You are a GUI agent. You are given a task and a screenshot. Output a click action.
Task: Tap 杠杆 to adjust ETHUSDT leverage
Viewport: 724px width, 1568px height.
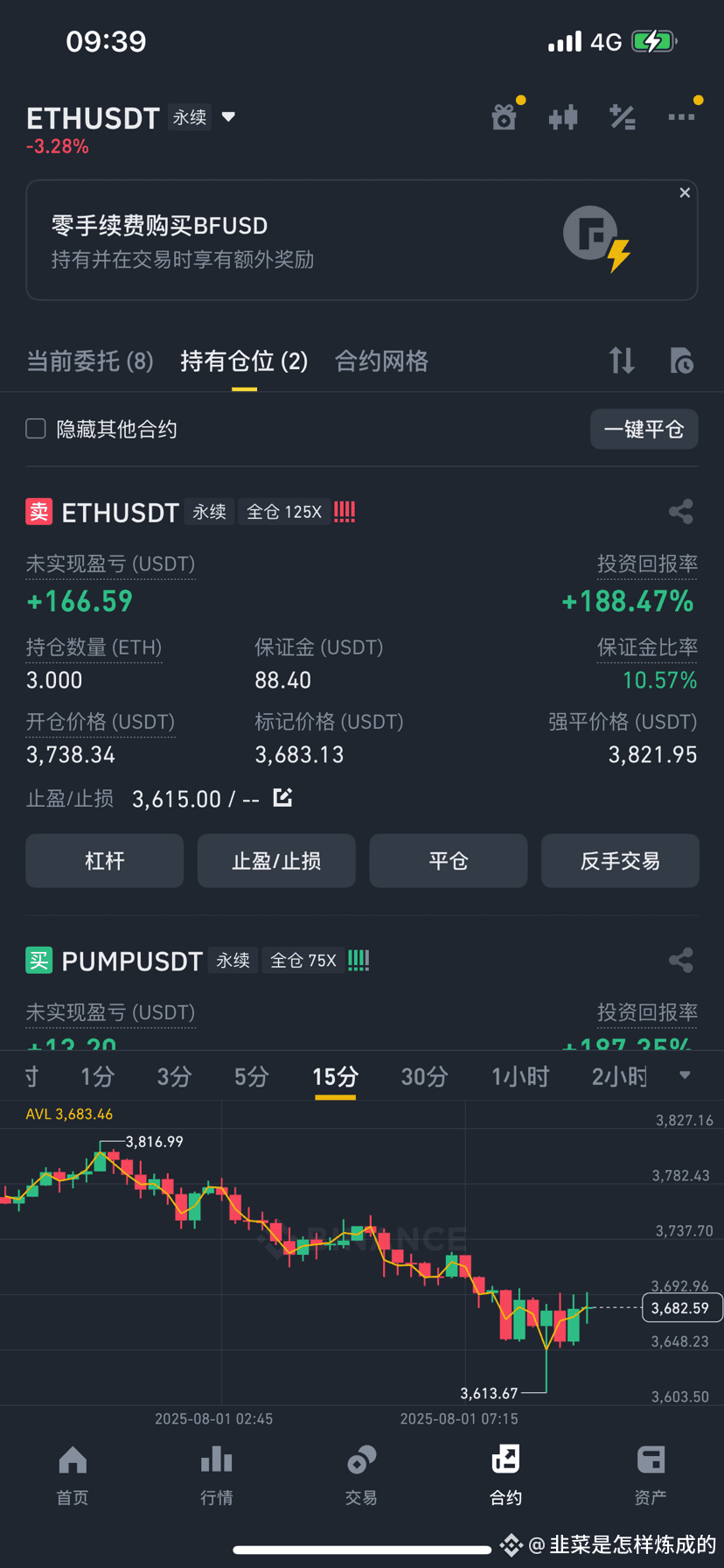coord(105,861)
